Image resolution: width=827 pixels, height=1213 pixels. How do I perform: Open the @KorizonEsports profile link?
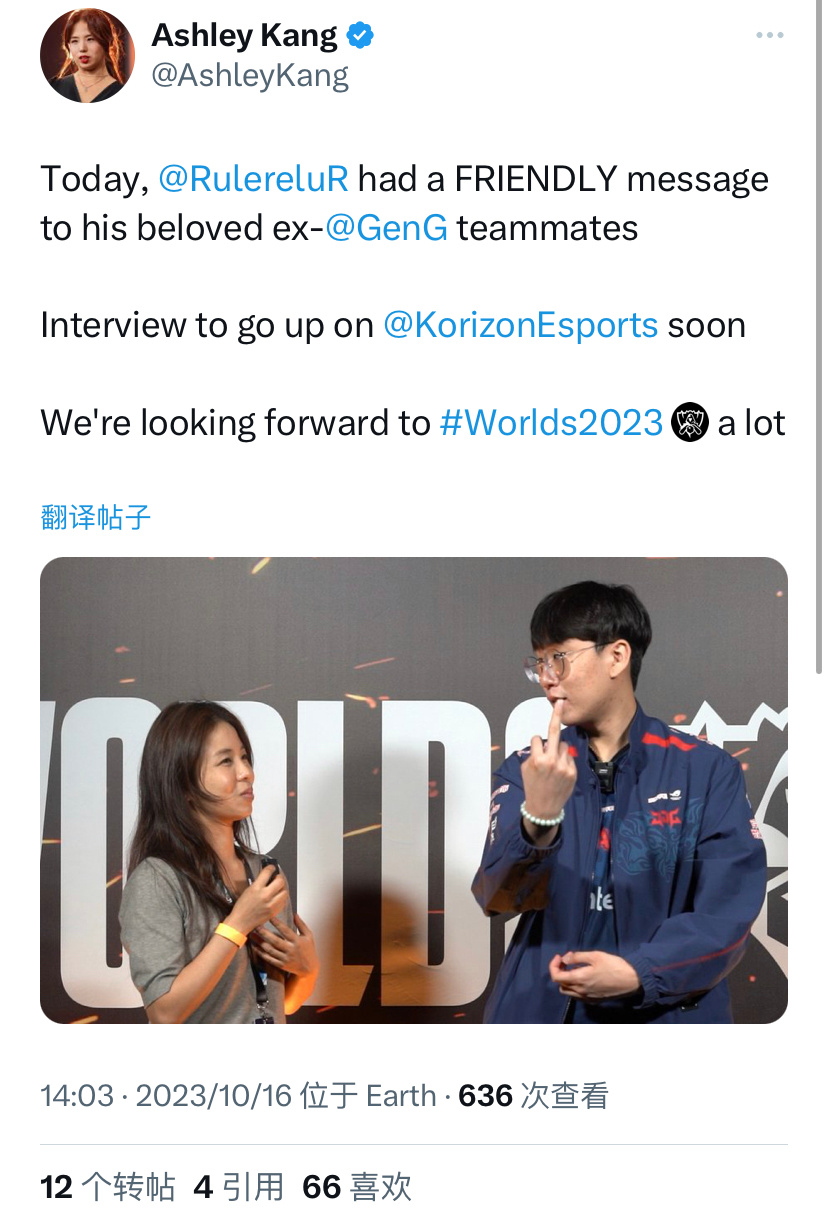(520, 325)
